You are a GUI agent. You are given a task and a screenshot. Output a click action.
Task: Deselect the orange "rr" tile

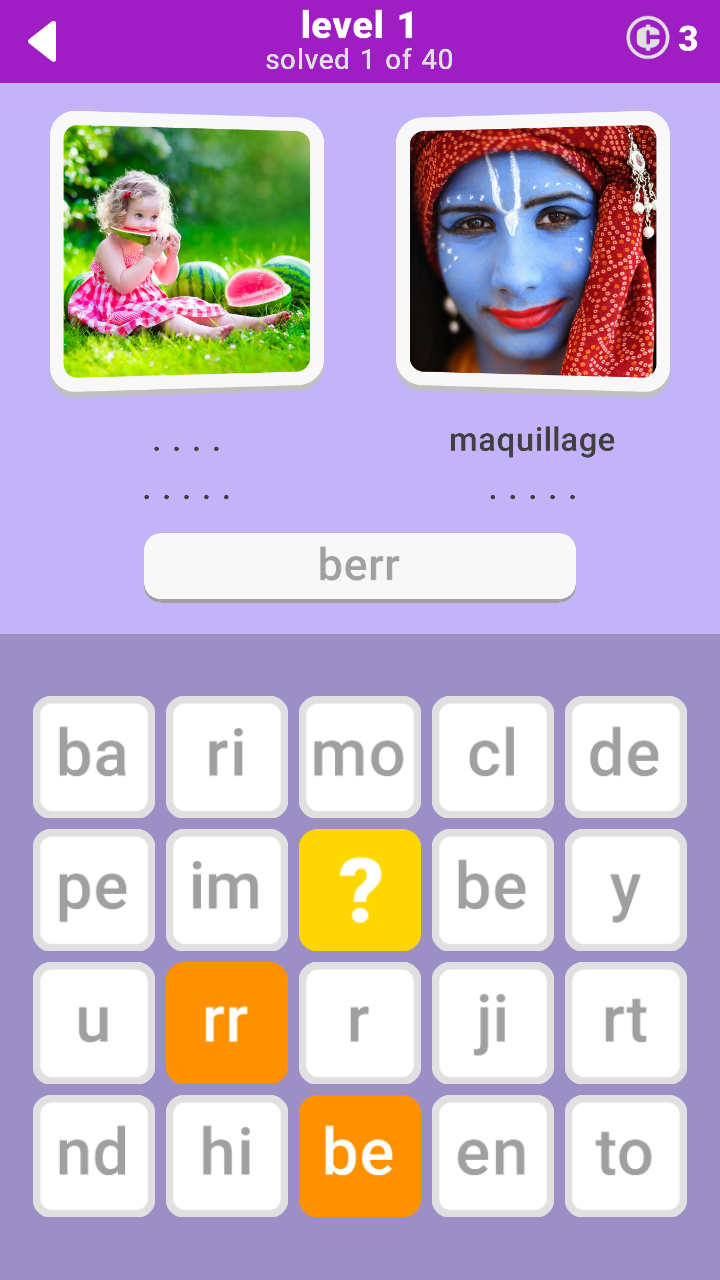point(227,1022)
